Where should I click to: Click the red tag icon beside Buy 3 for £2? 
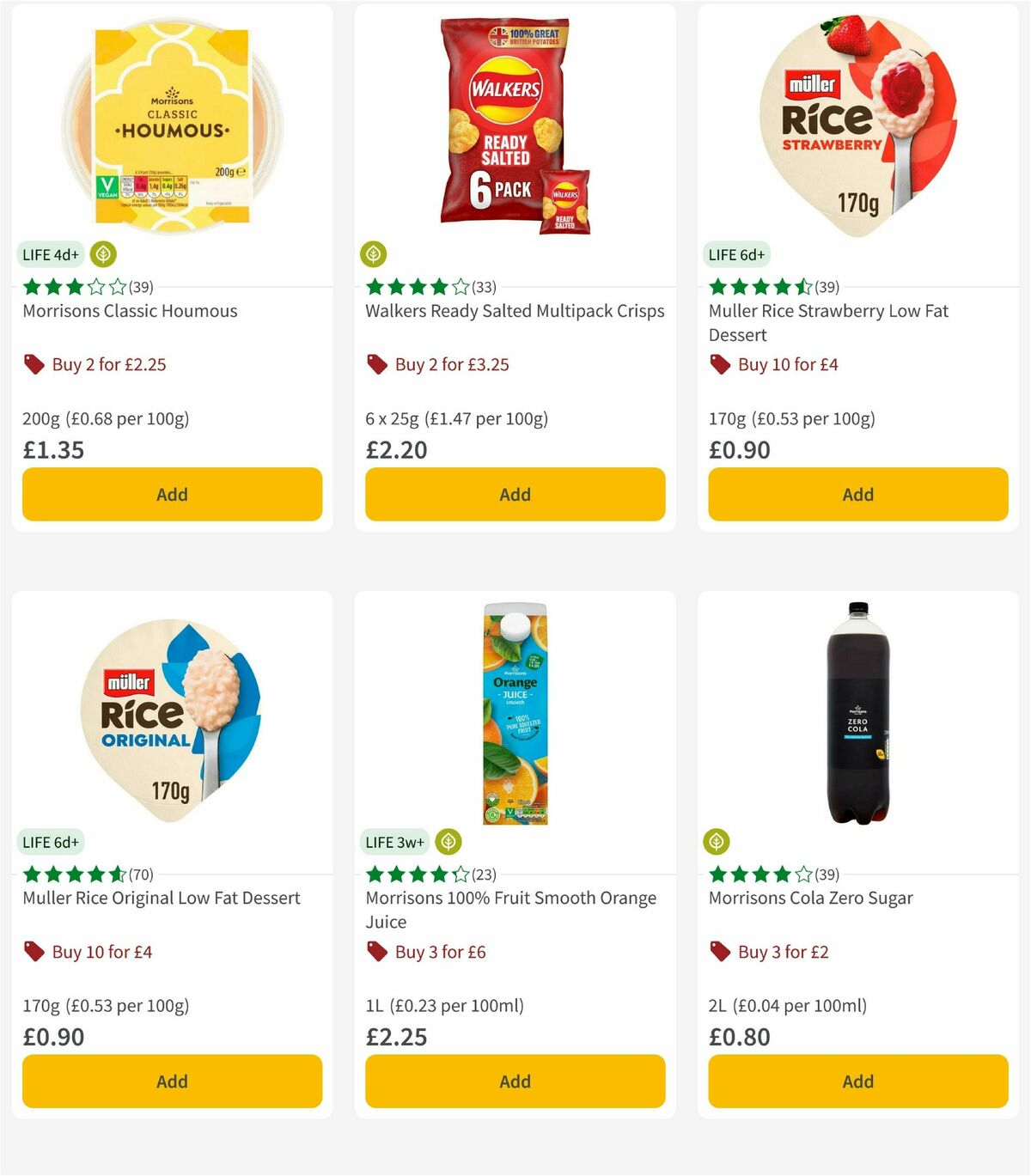pyautogui.click(x=719, y=952)
